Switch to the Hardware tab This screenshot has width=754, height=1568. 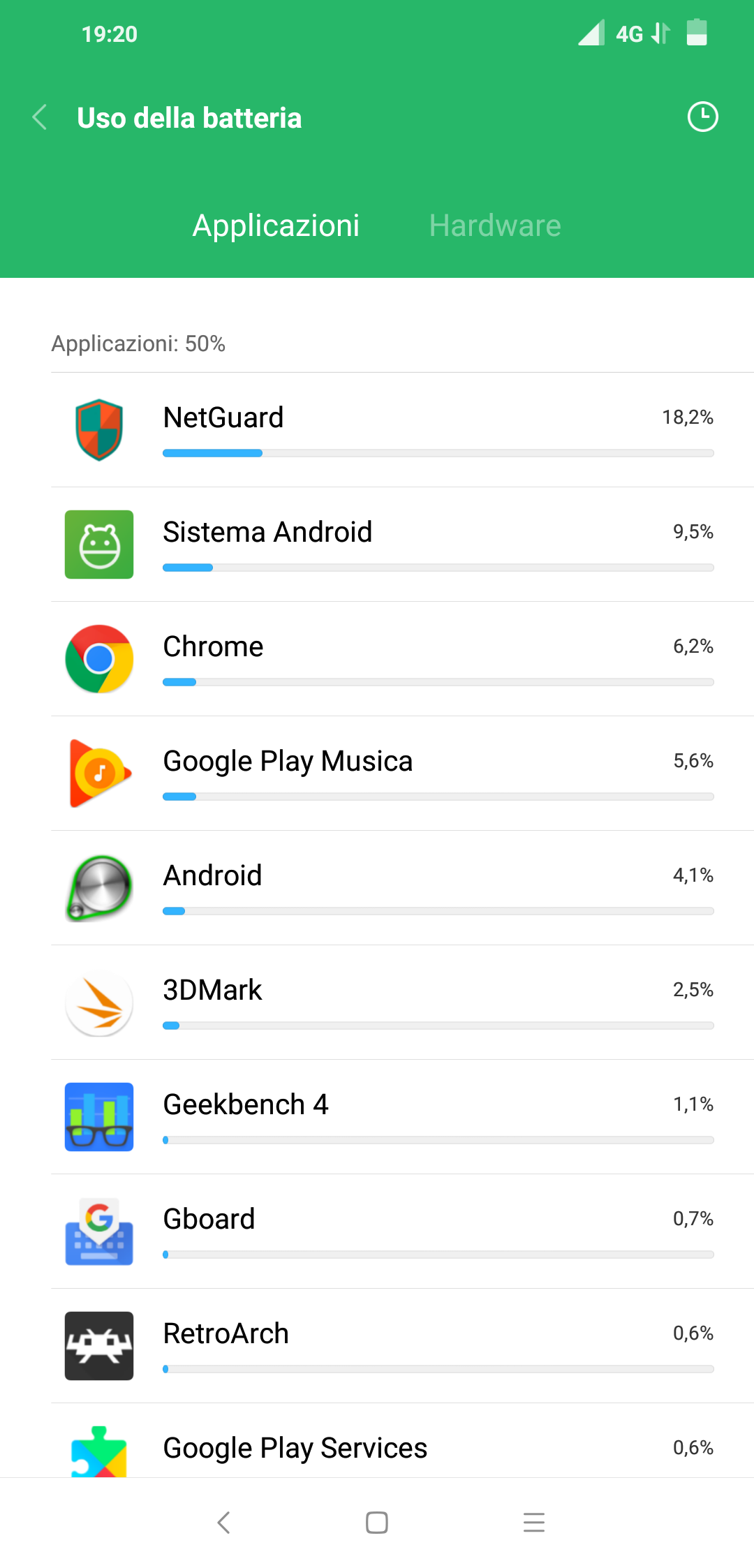[495, 225]
